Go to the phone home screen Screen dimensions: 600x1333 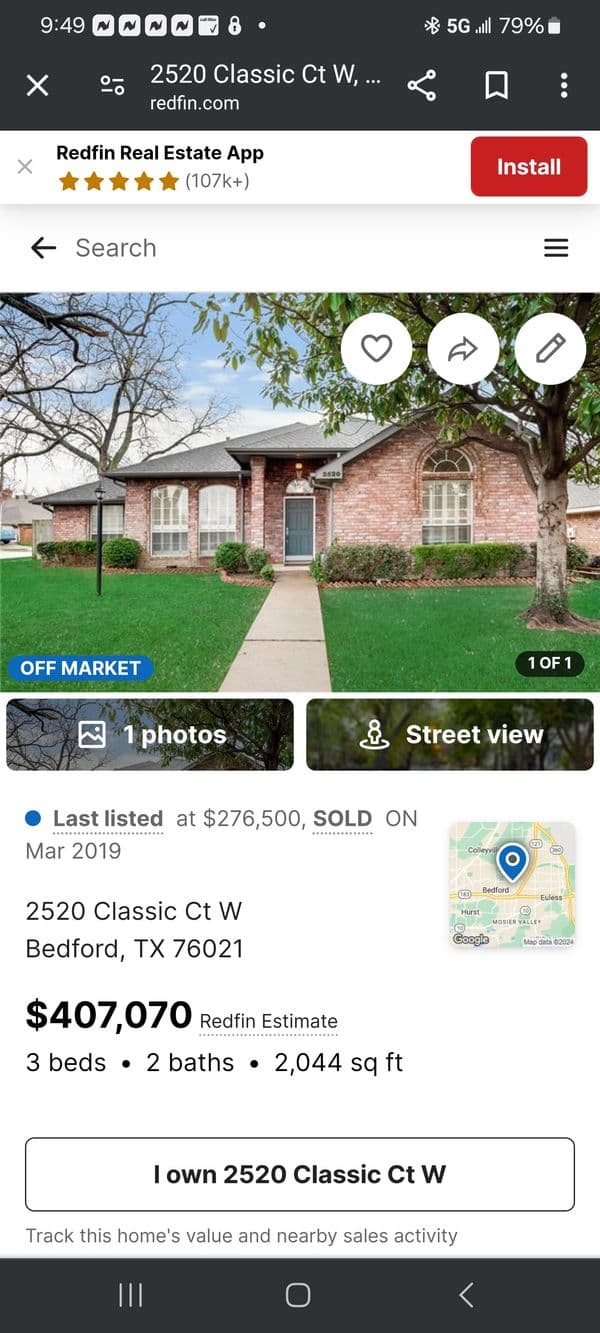pos(298,1295)
